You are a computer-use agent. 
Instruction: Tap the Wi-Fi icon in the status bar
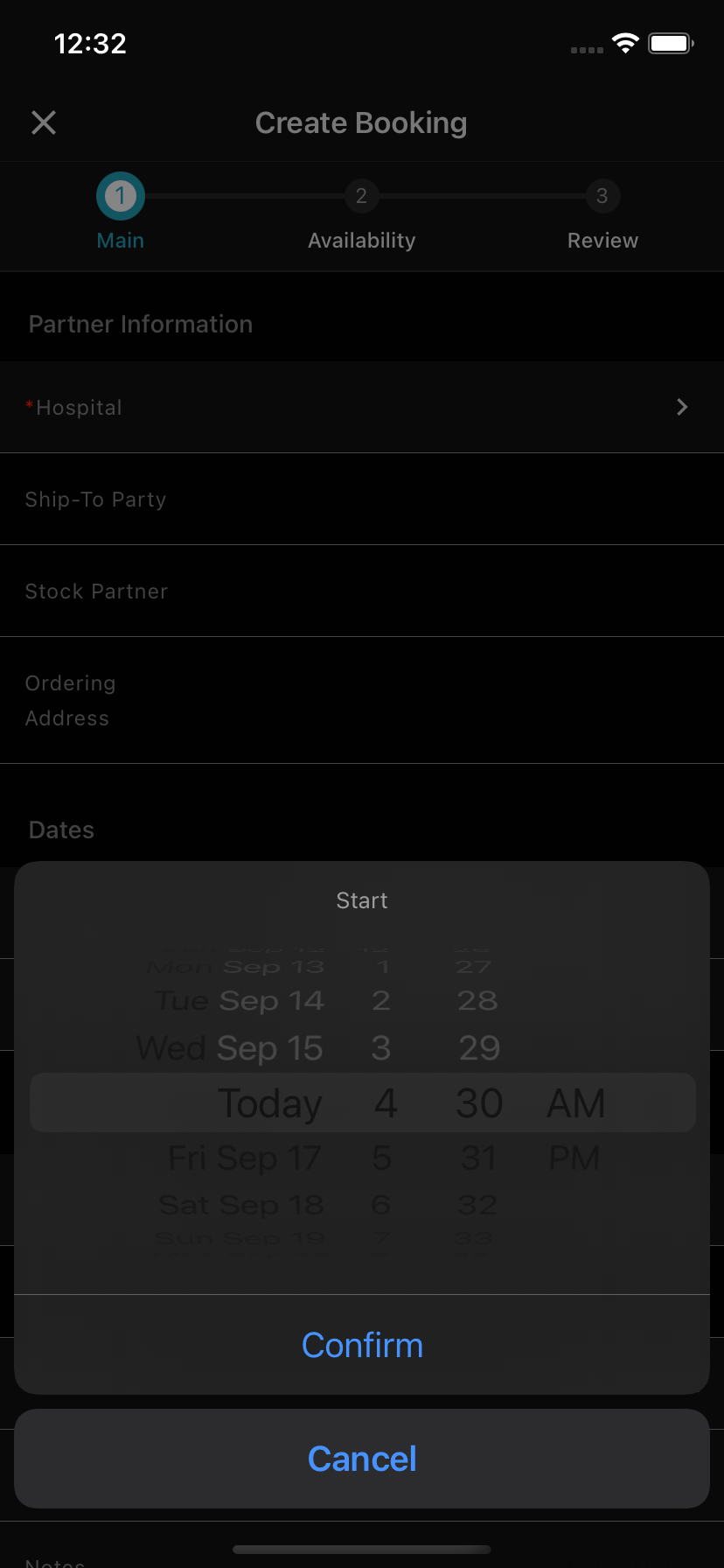pos(624,43)
